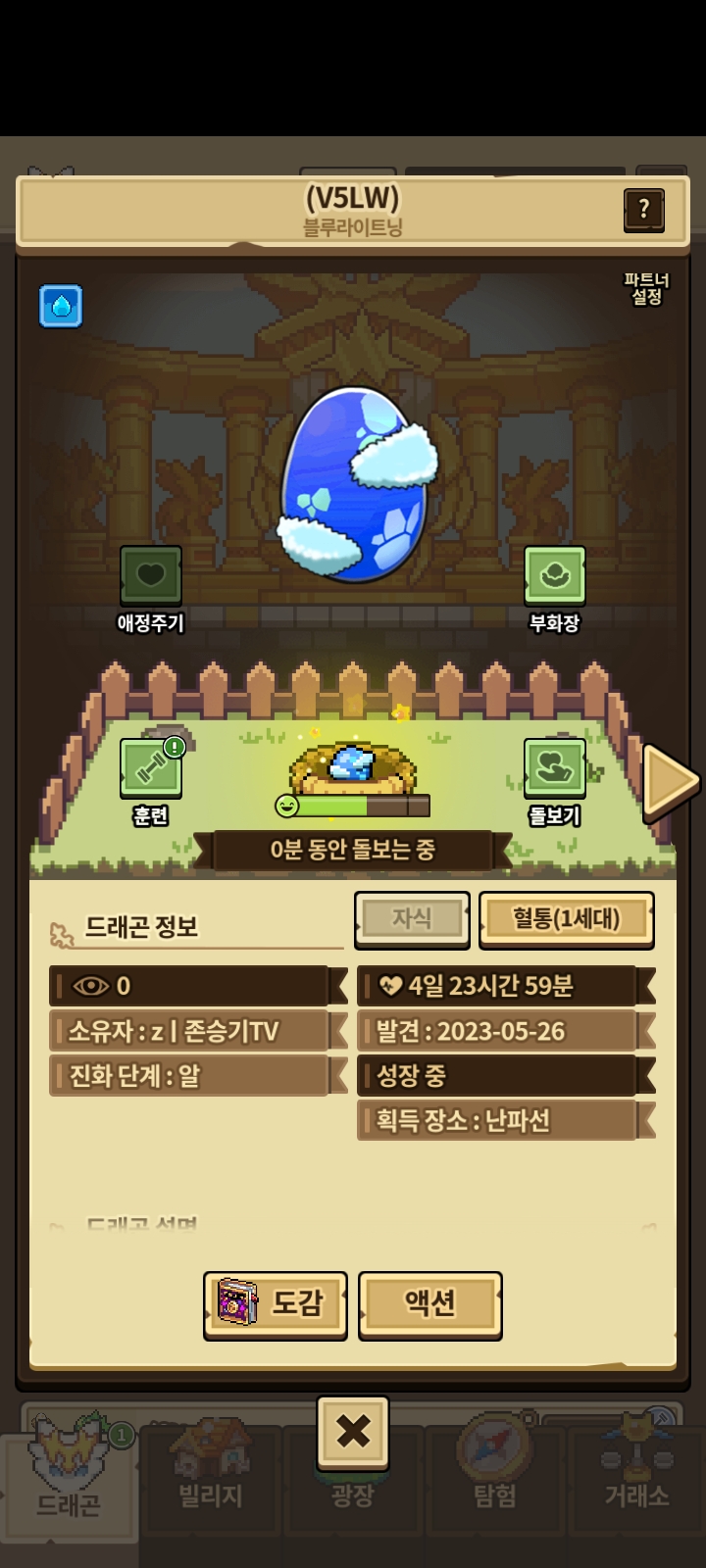Open the 거래소 exchange tab
Image resolution: width=706 pixels, height=1568 pixels.
(636, 1487)
